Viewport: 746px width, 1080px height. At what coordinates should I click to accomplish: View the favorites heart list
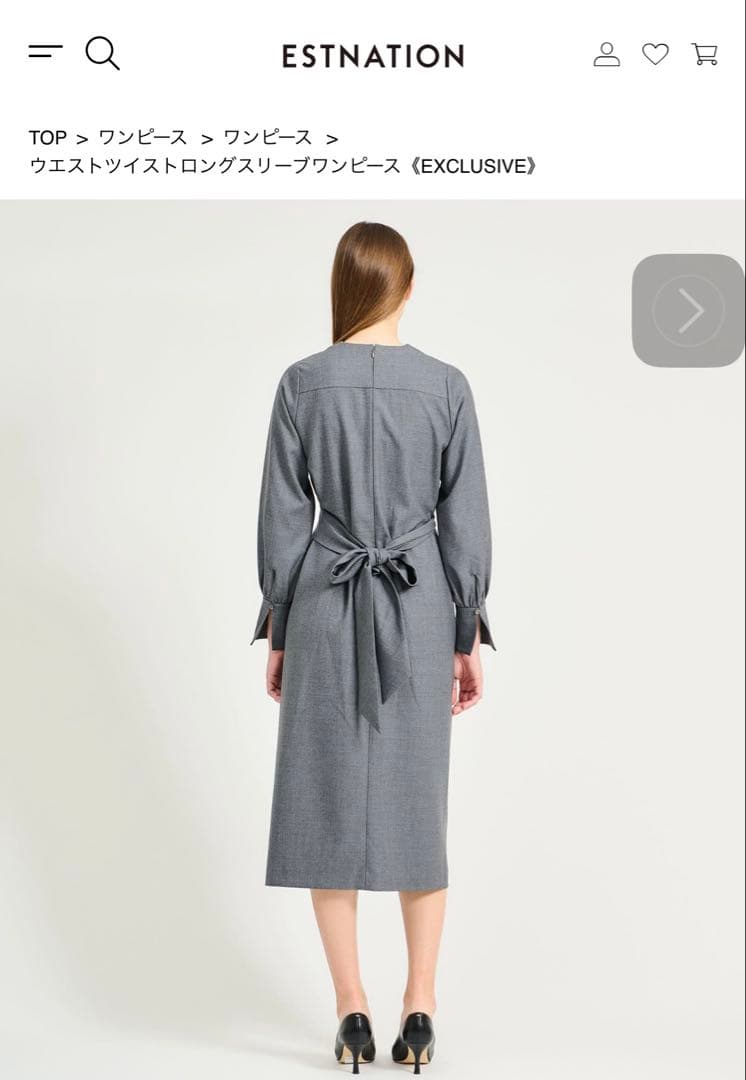tap(655, 54)
